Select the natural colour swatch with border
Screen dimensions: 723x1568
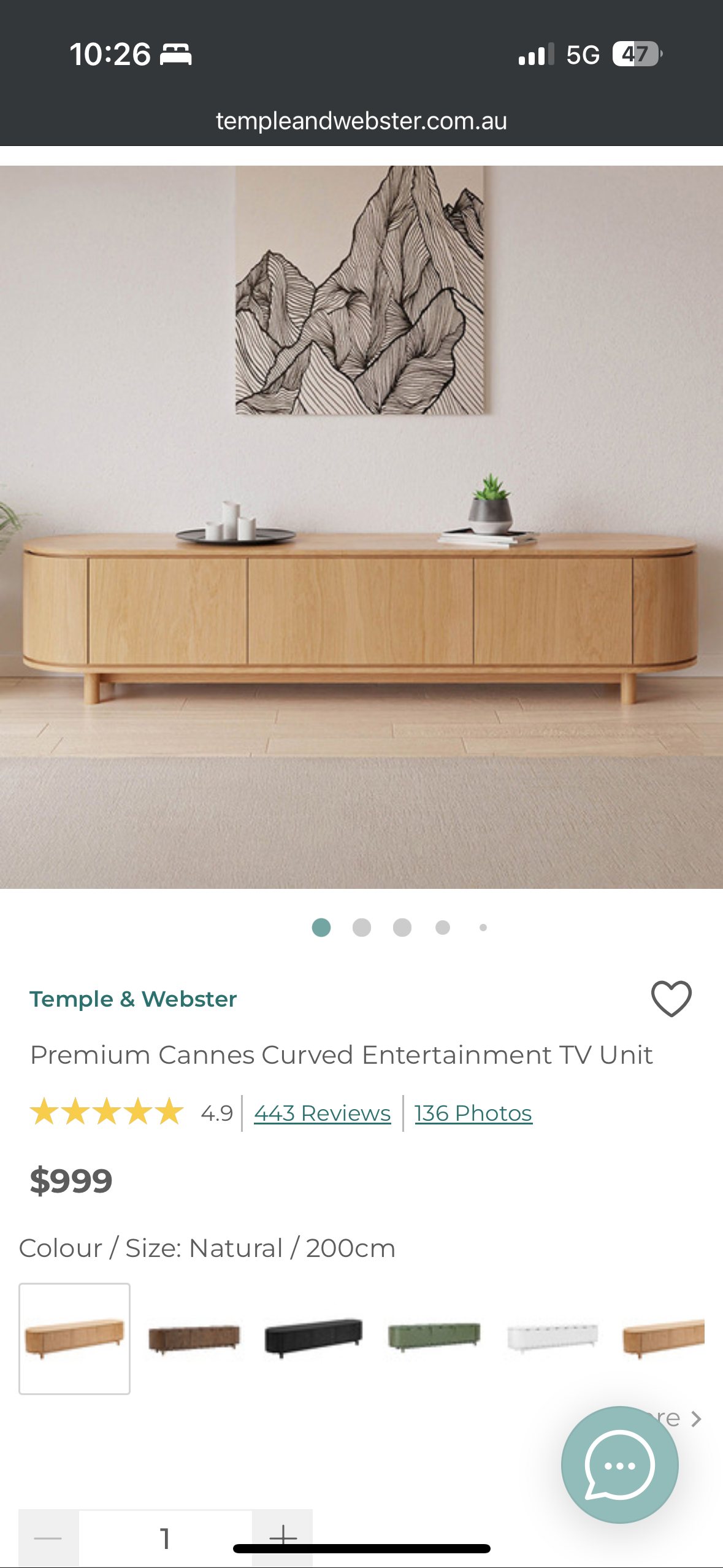coord(74,1339)
